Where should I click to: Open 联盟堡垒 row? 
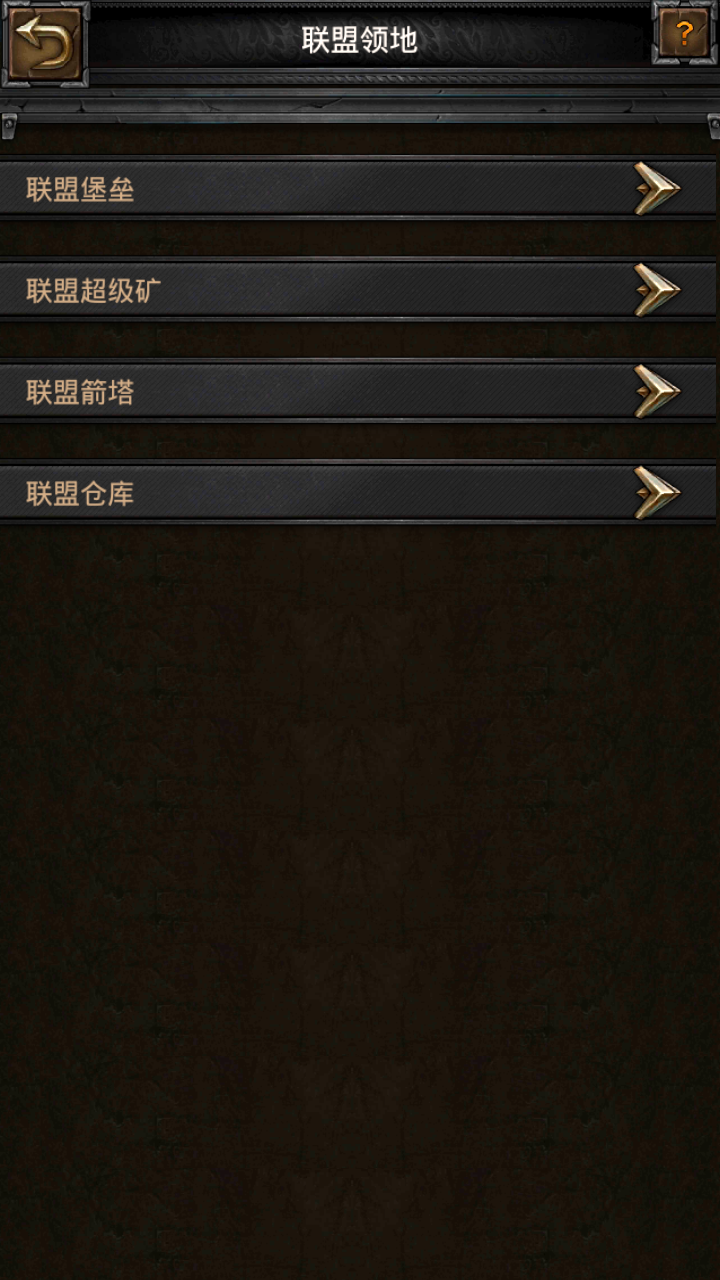pos(358,189)
